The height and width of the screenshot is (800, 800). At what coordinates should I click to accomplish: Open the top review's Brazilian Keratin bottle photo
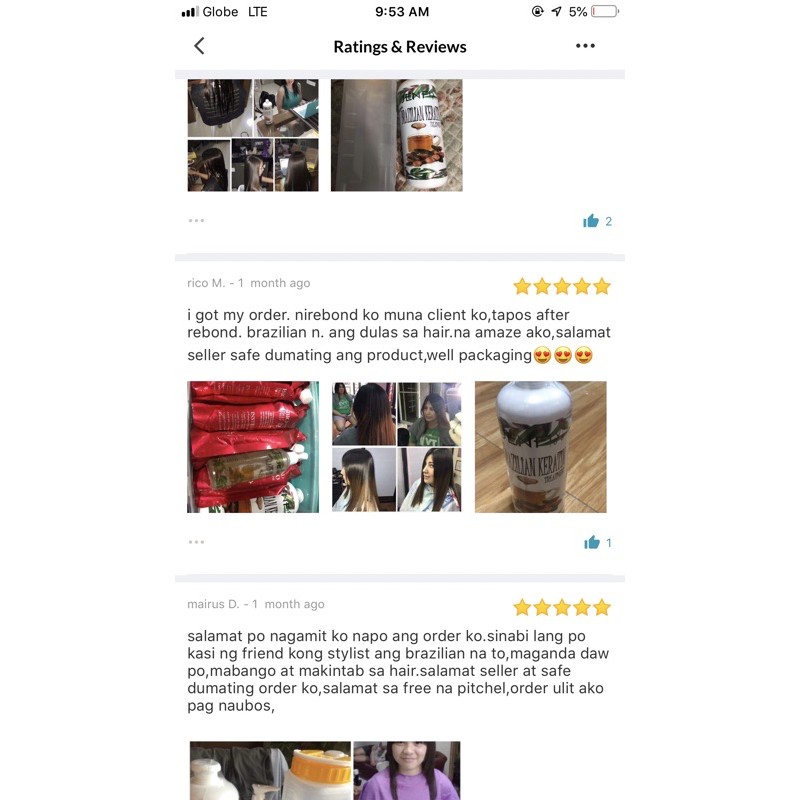tap(396, 135)
